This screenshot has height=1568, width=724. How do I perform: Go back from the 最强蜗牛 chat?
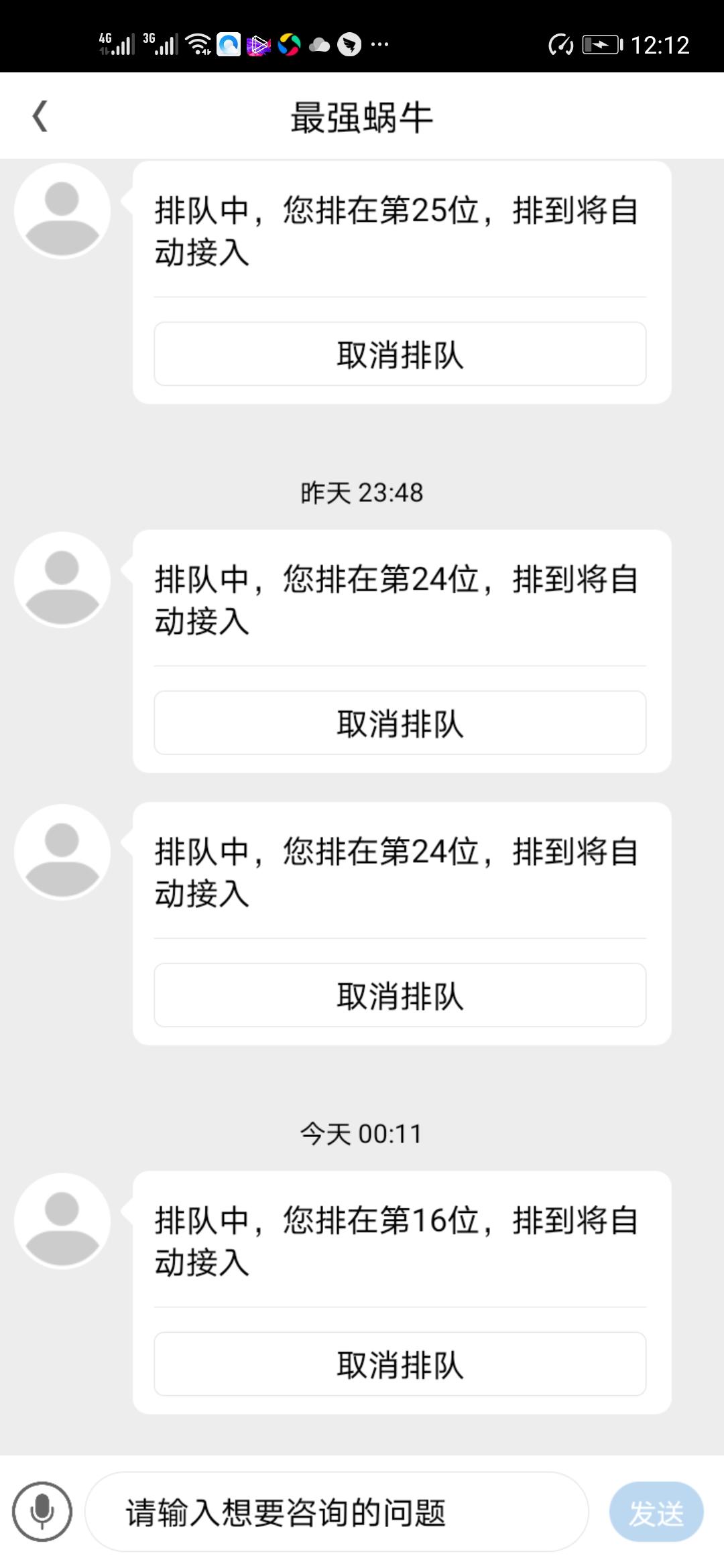tap(40, 117)
